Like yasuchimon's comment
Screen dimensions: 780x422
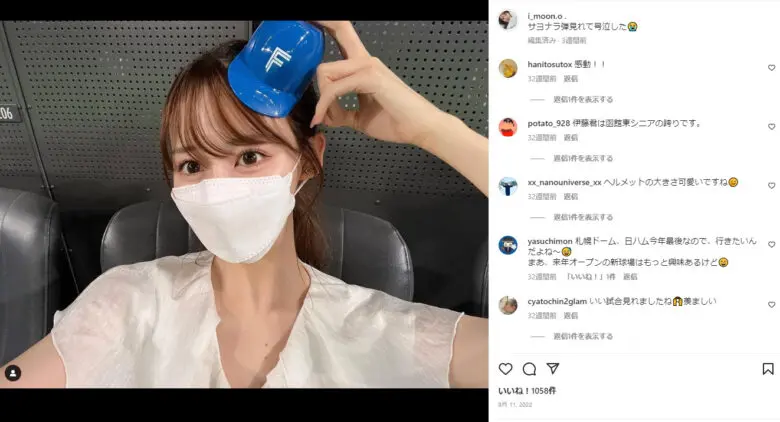point(771,245)
